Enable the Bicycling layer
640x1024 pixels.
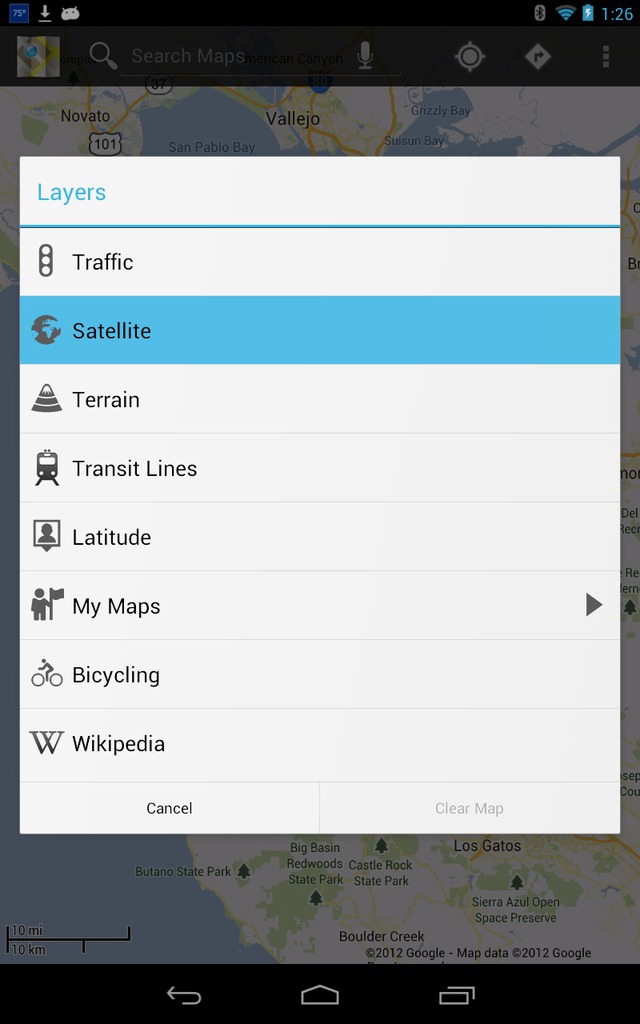point(320,675)
